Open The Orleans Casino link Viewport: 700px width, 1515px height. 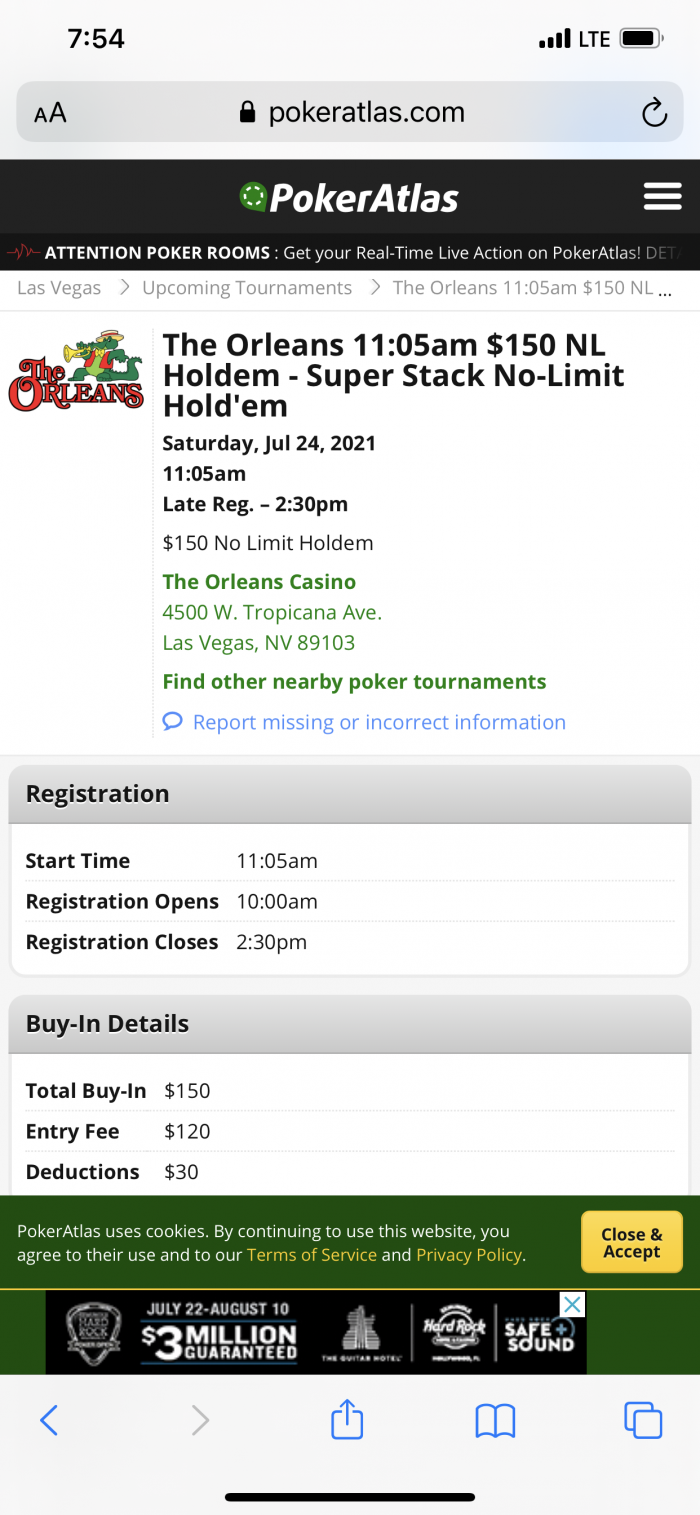259,582
